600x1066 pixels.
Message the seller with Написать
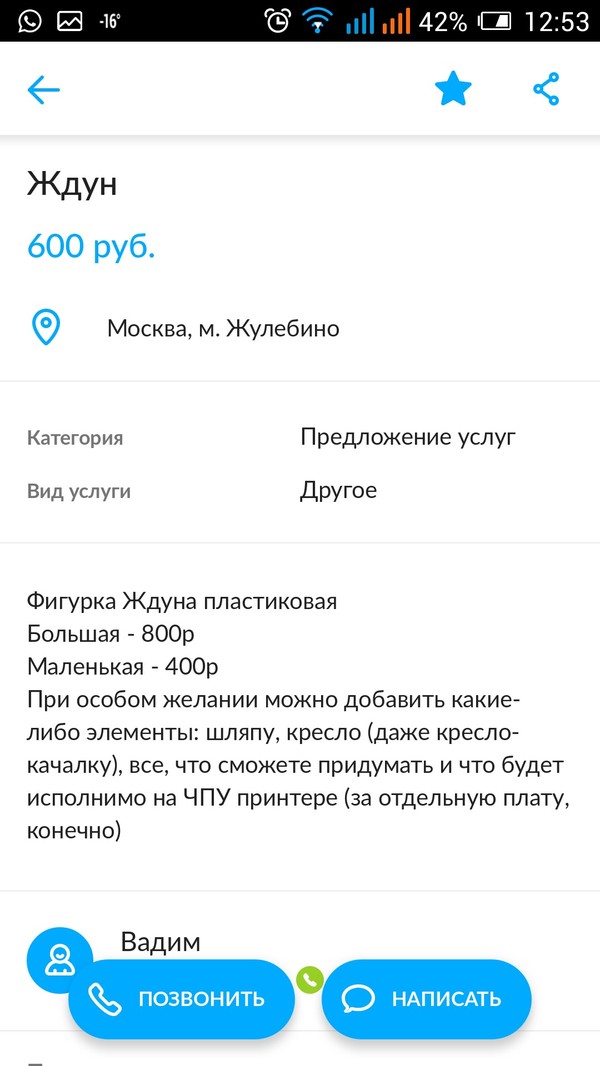[426, 998]
